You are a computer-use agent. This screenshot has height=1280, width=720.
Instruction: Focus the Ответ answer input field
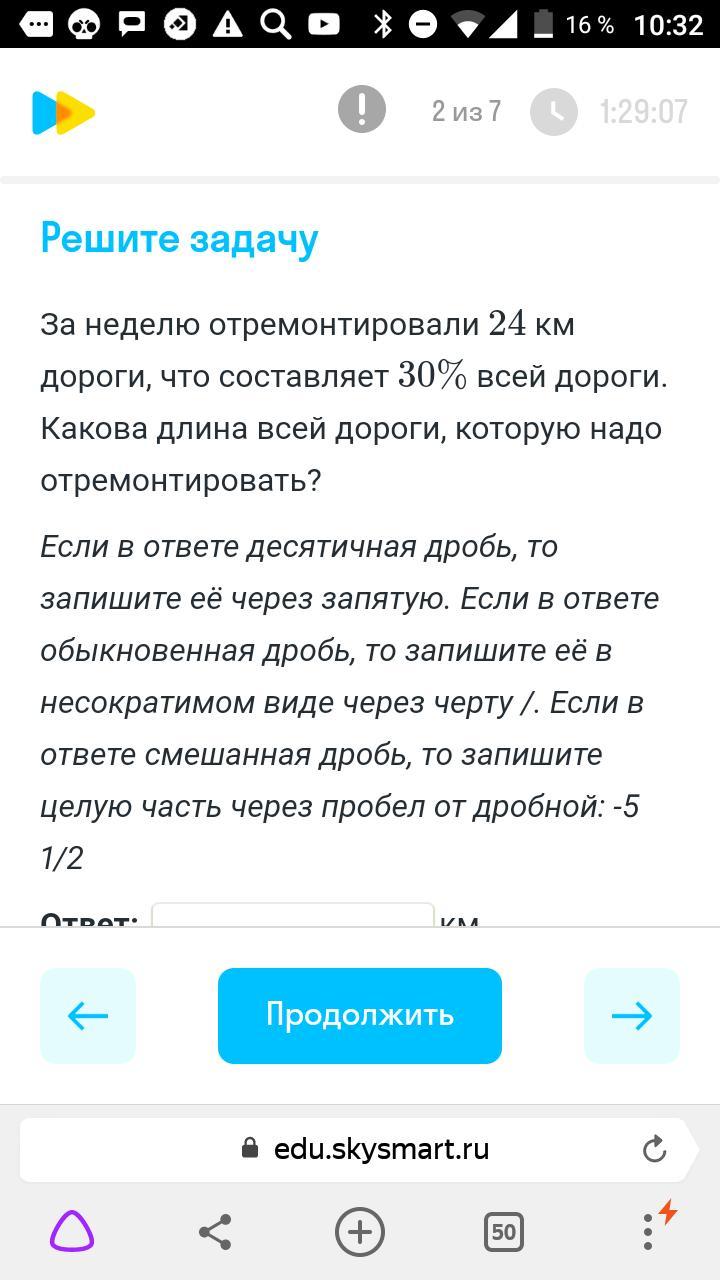pyautogui.click(x=293, y=915)
